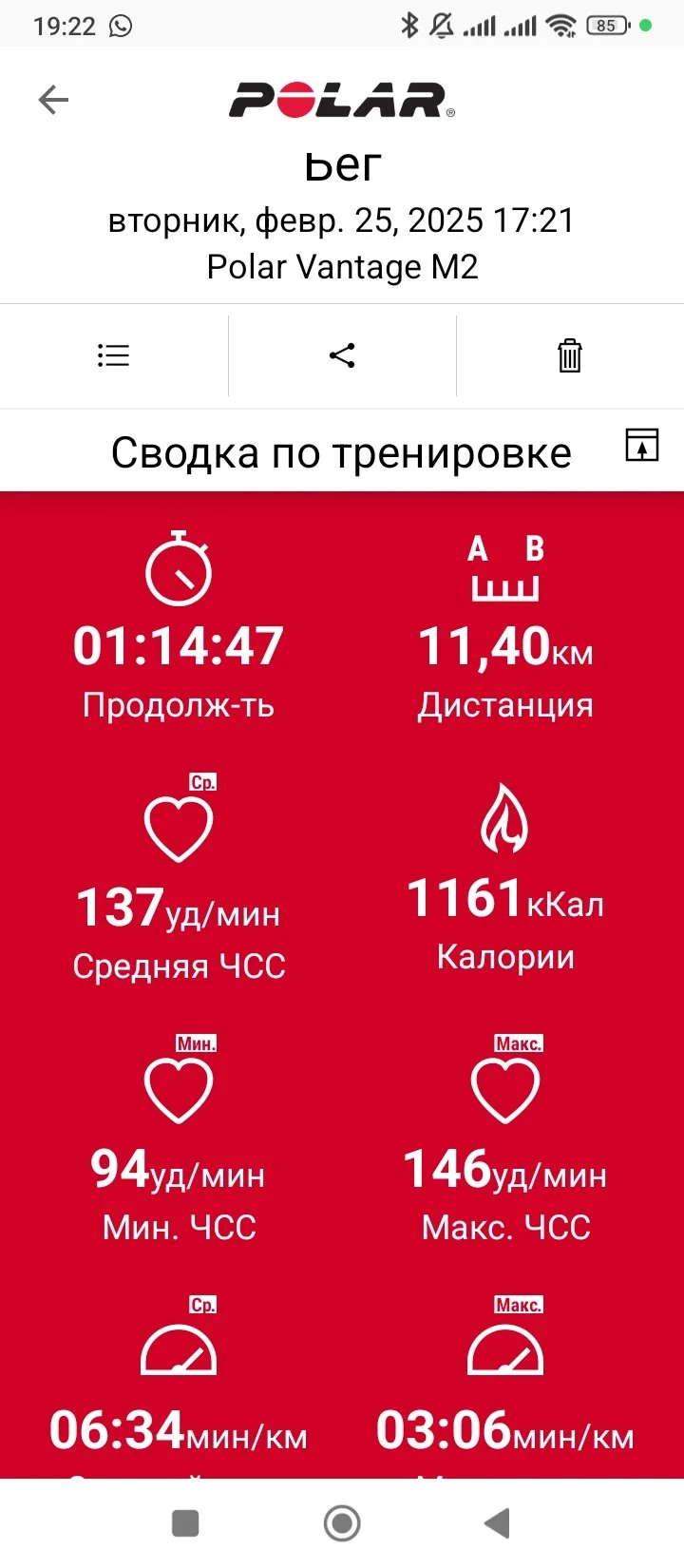Share this running workout
684x1568 pixels.
coord(342,355)
